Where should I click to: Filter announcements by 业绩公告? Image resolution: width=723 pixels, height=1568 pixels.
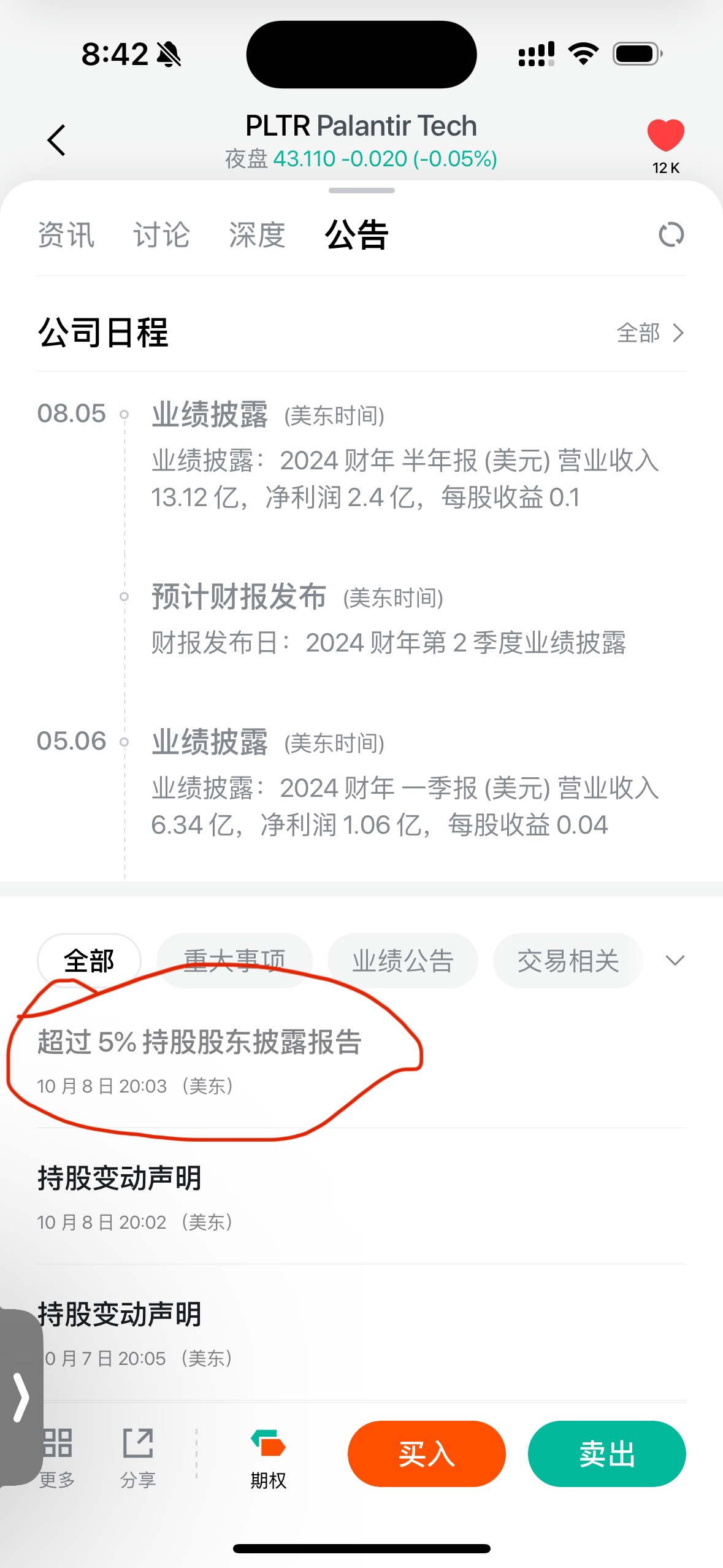[402, 961]
